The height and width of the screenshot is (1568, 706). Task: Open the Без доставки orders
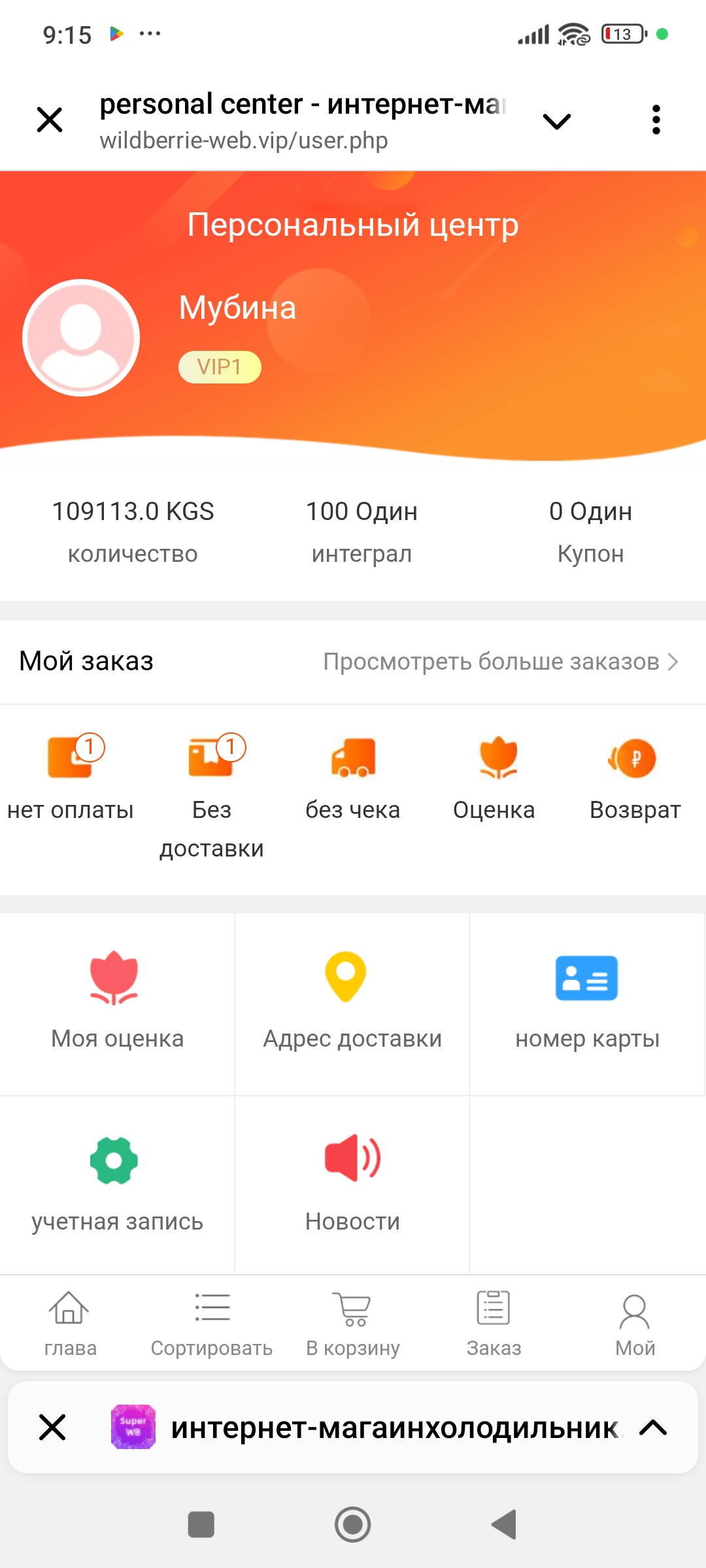point(211,794)
